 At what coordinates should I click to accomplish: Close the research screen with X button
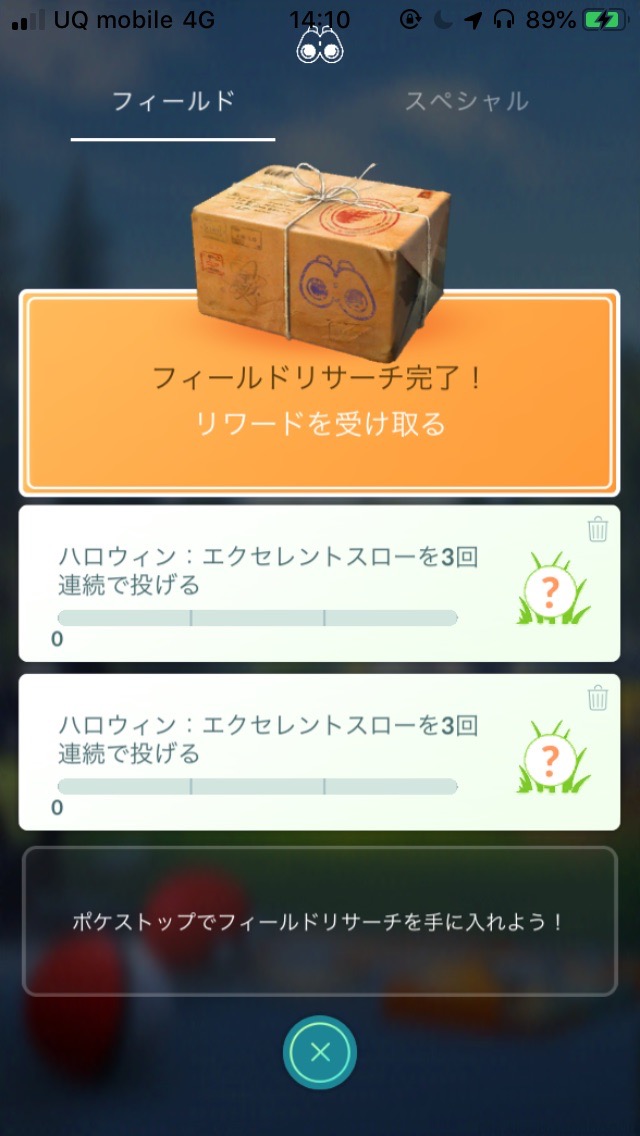click(320, 1052)
